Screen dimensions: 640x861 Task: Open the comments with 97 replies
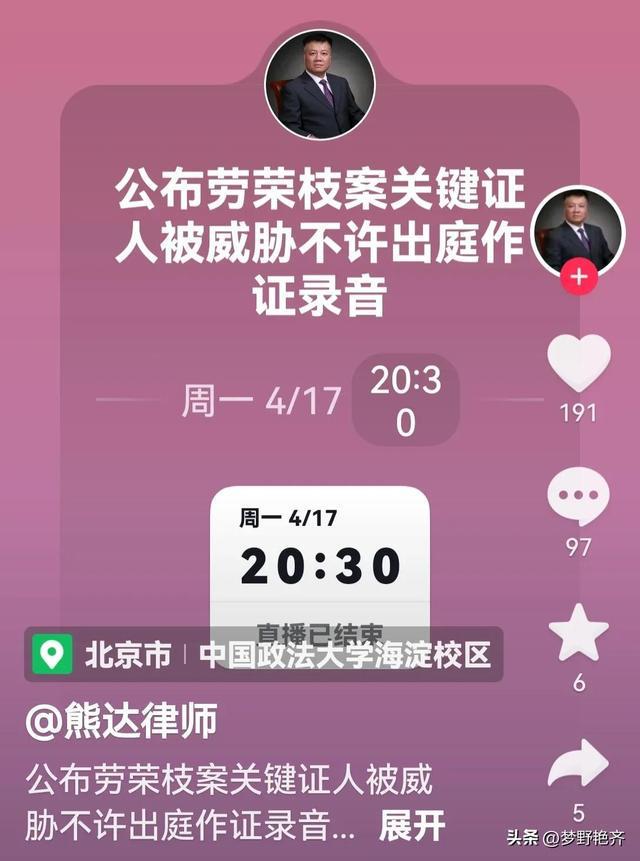[578, 498]
